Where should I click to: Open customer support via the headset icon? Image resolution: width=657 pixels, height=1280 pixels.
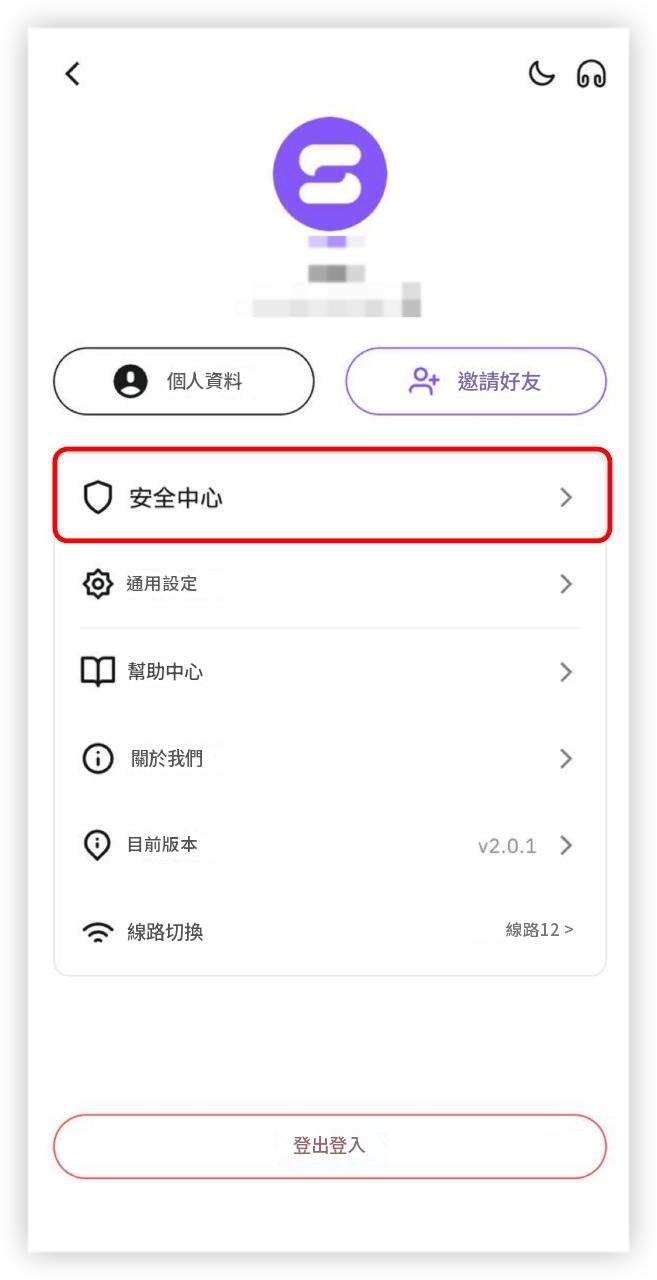(590, 74)
